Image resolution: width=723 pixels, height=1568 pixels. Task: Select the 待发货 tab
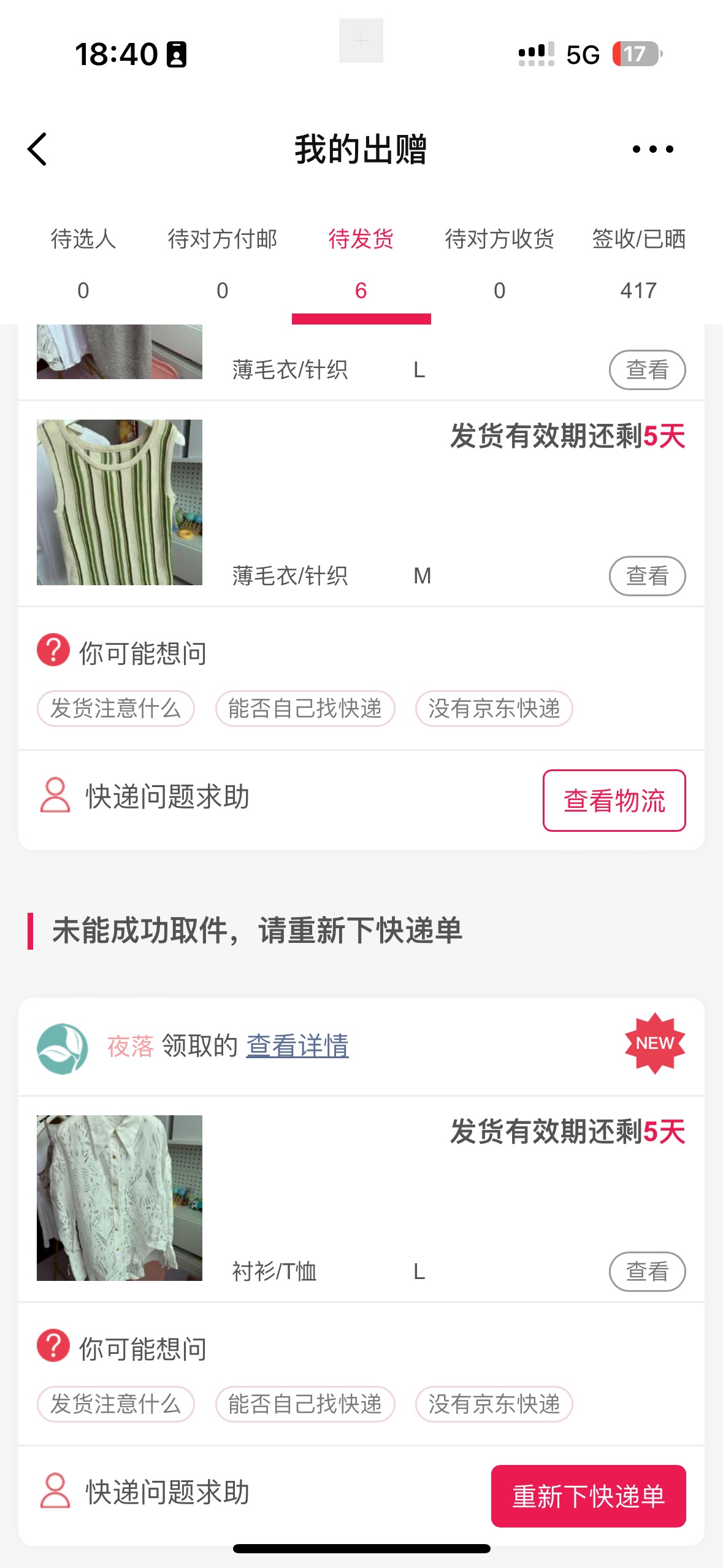(361, 264)
